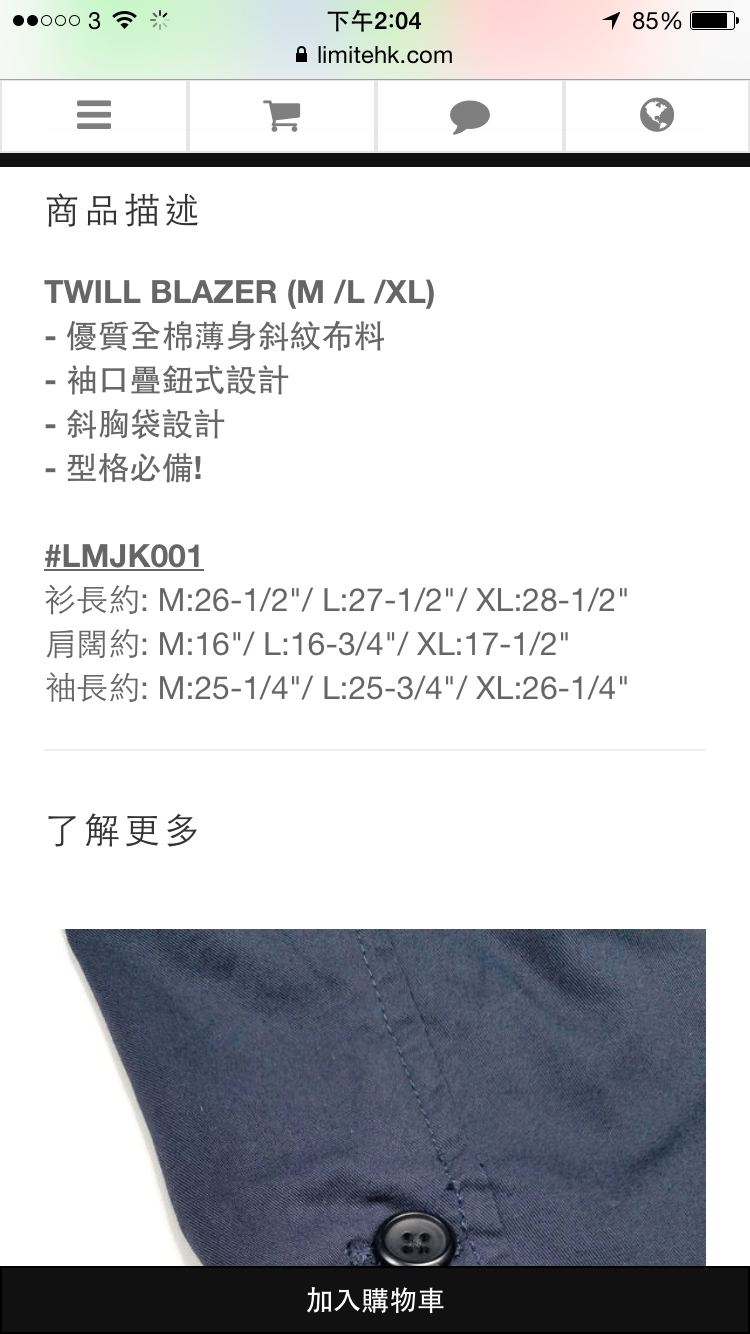Open the chat bubble icon
750x1334 pixels.
click(470, 116)
